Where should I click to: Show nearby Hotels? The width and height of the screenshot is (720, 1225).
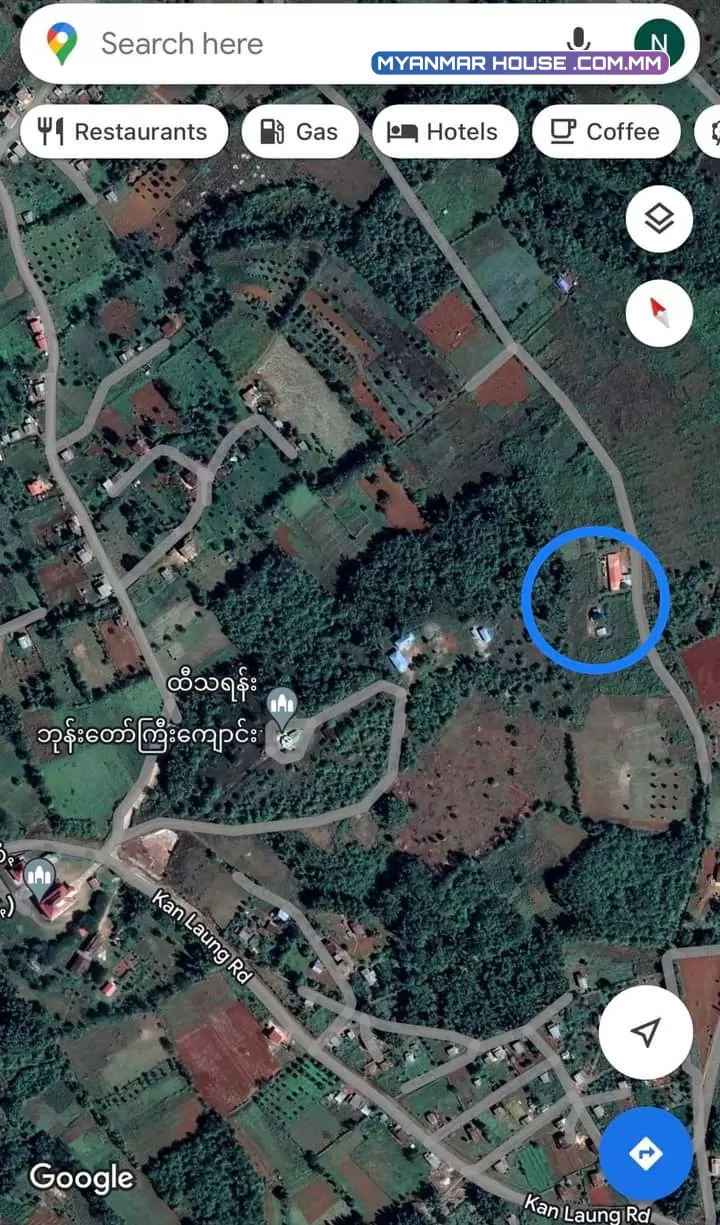[445, 131]
